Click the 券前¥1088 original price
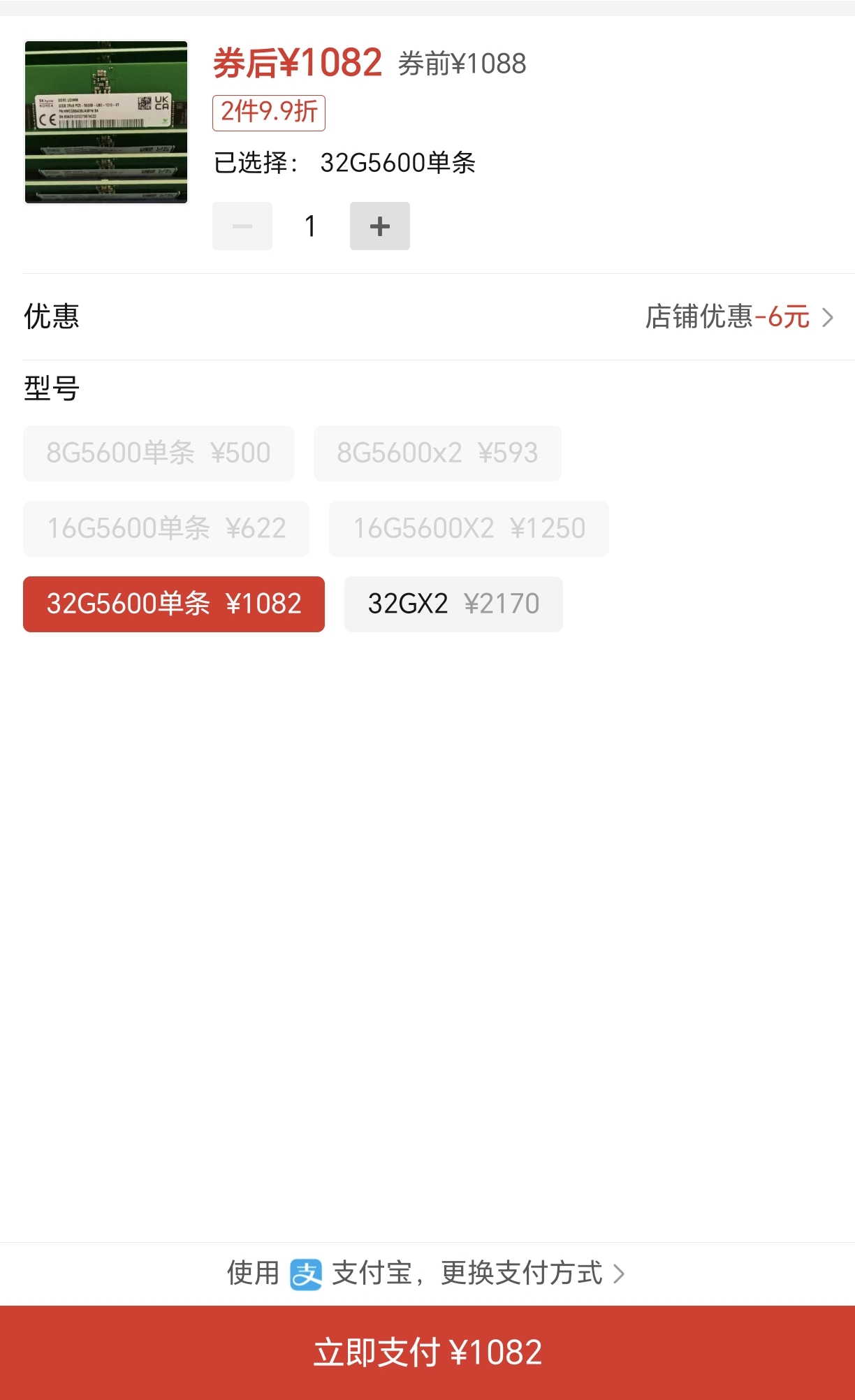 [x=462, y=64]
